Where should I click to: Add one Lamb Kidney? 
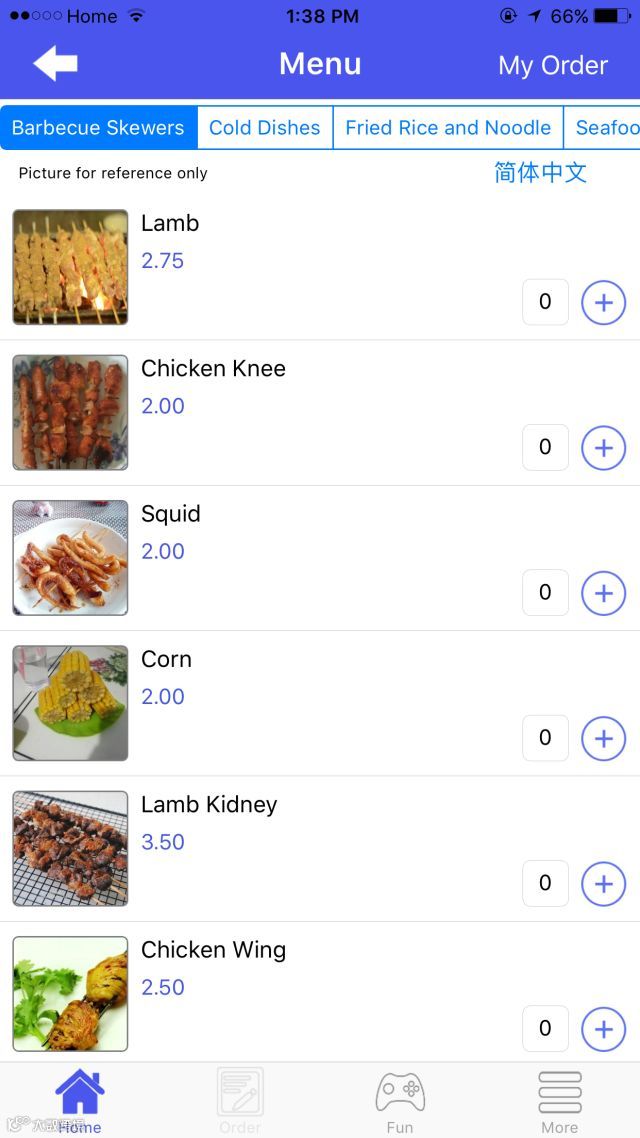tap(603, 884)
